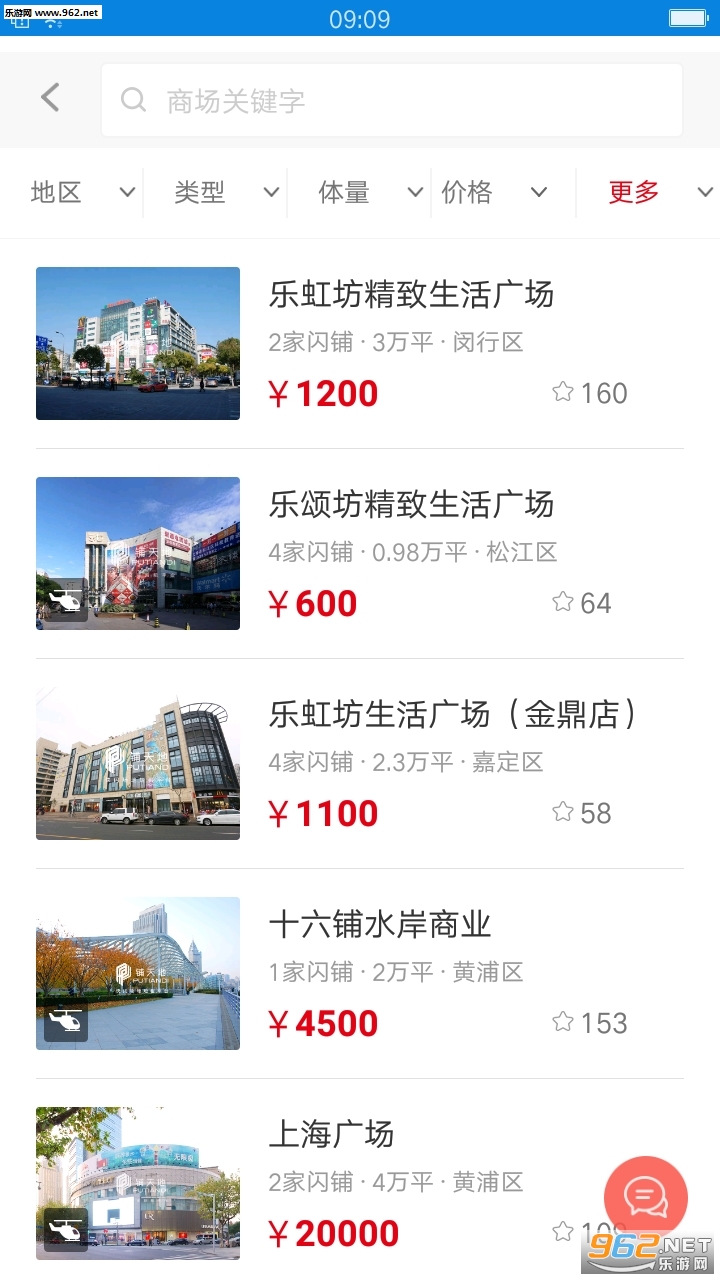Favorite 乐虹坊生活广场（金鼎店） with the star

563,812
